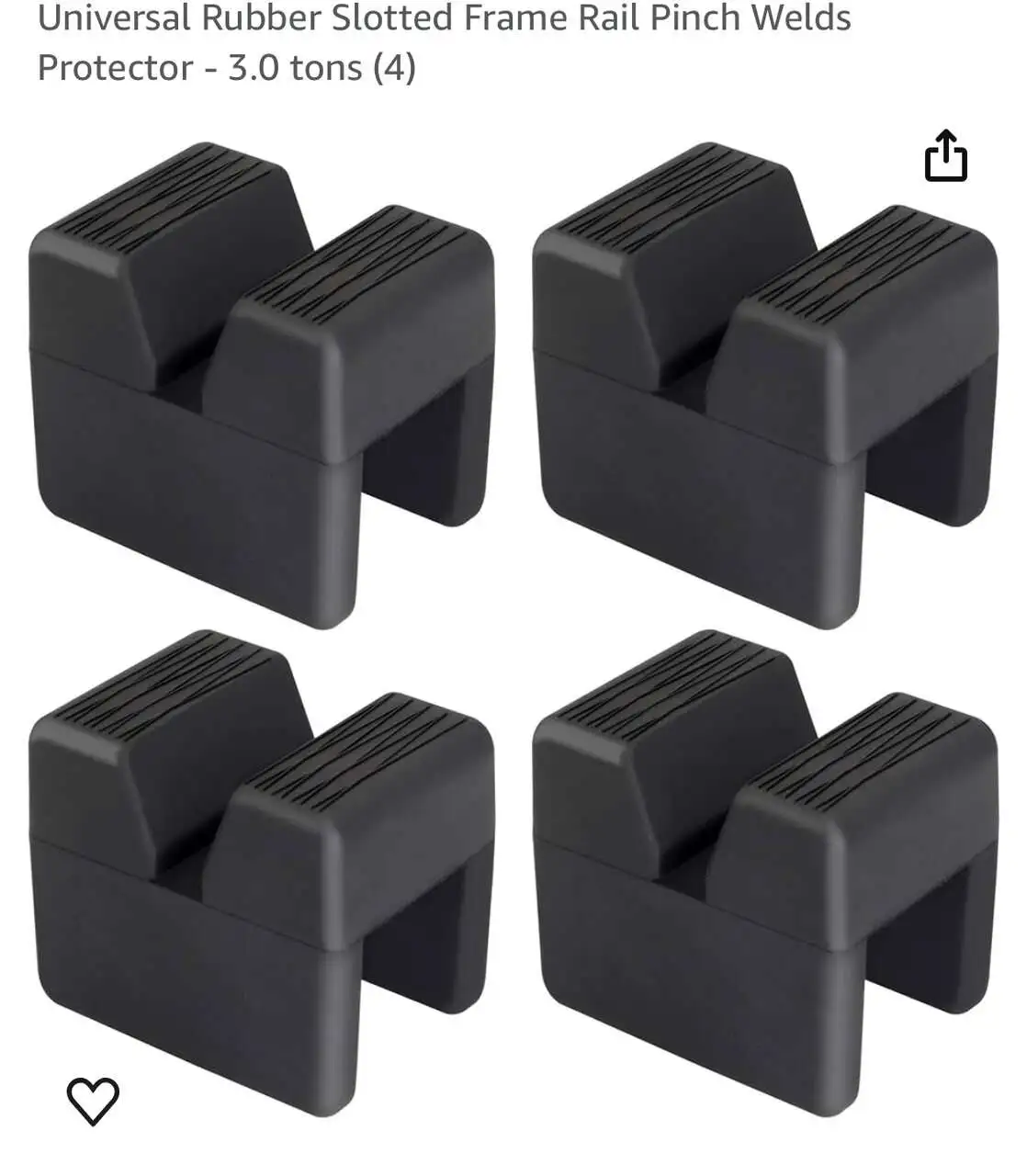Open the product image full screen
1027x1176 pixels.
coord(513,625)
